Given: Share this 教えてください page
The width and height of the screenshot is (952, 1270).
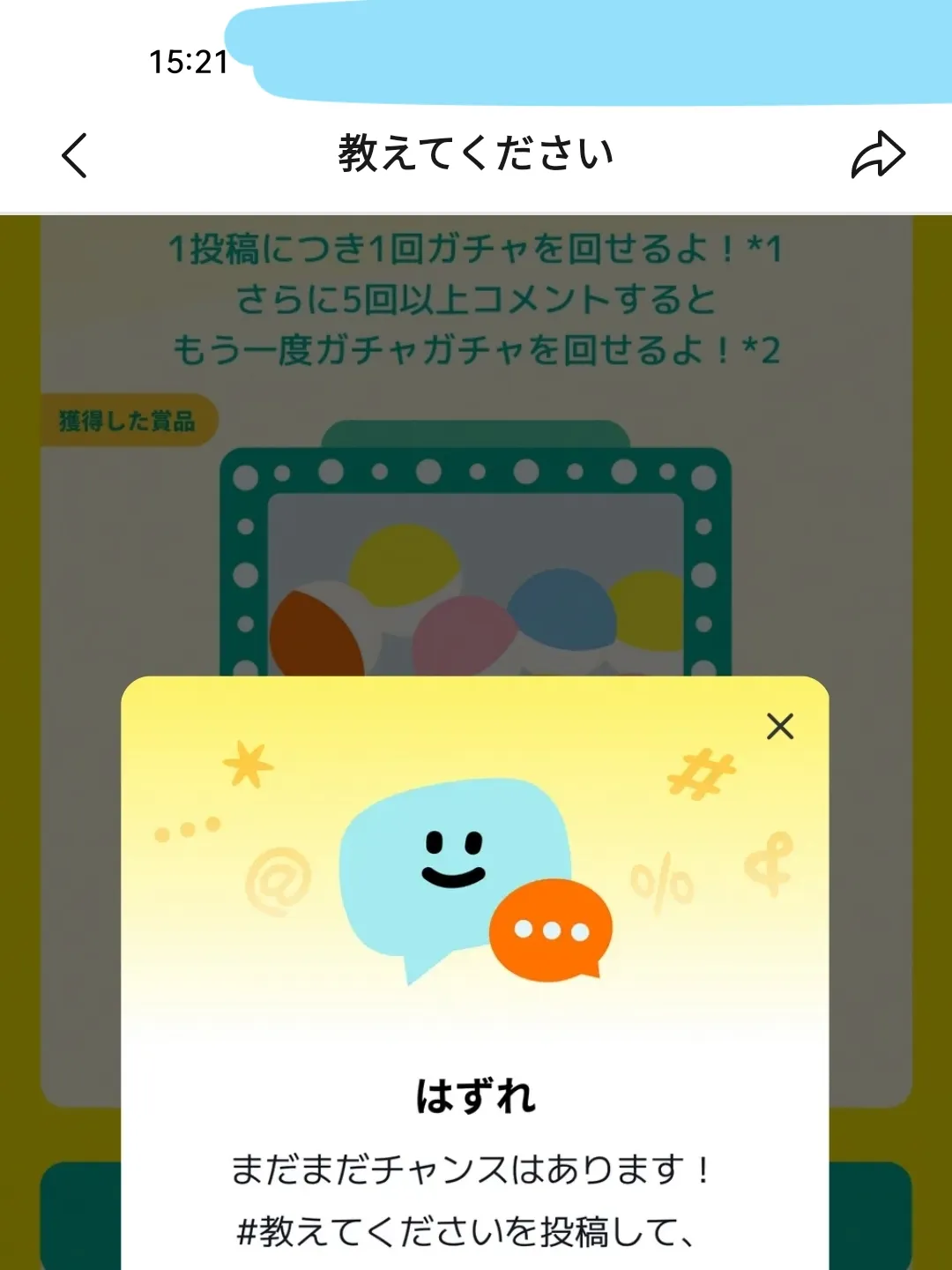Looking at the screenshot, I should point(878,155).
